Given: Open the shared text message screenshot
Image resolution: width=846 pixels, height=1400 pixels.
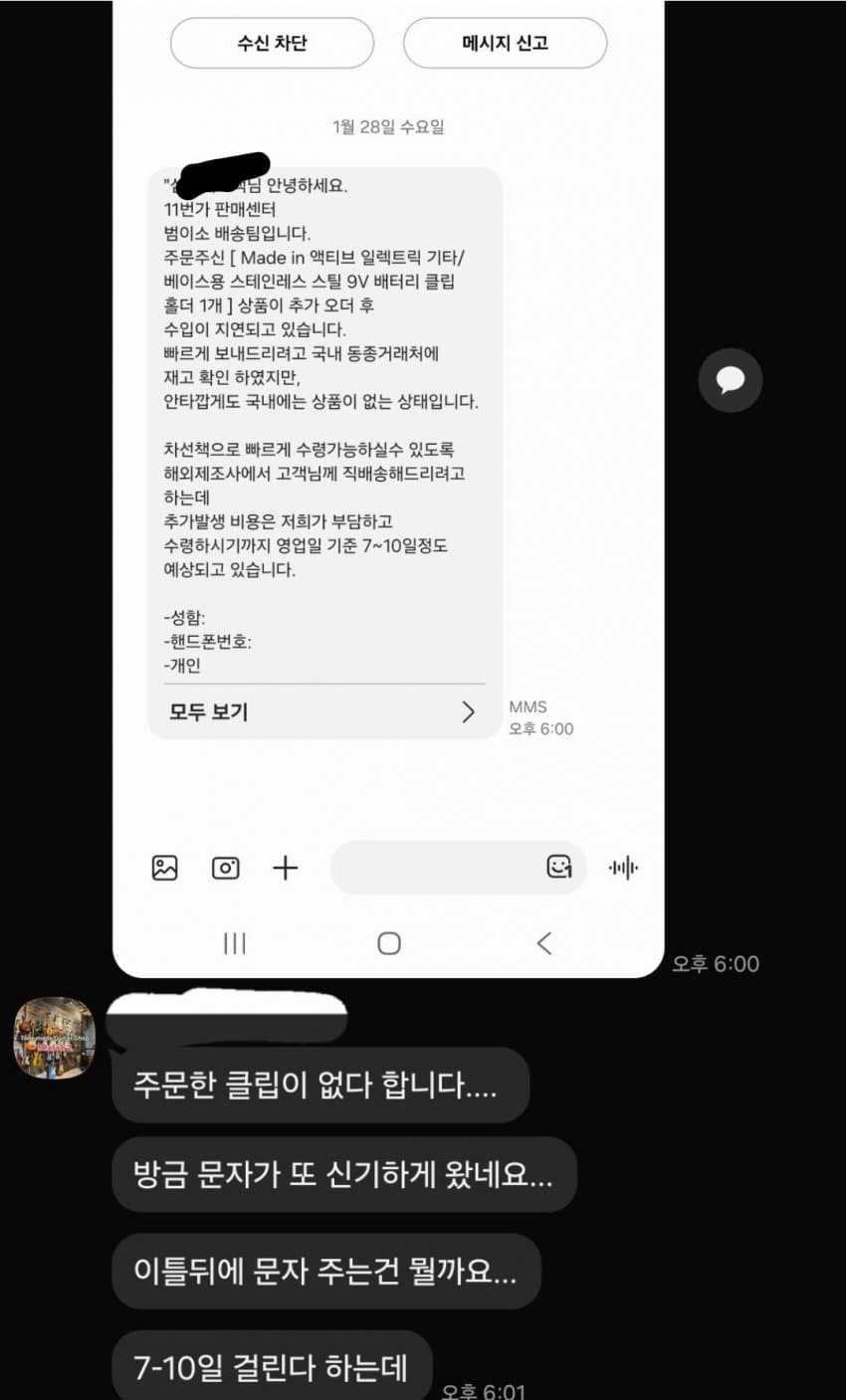Looking at the screenshot, I should (387, 488).
